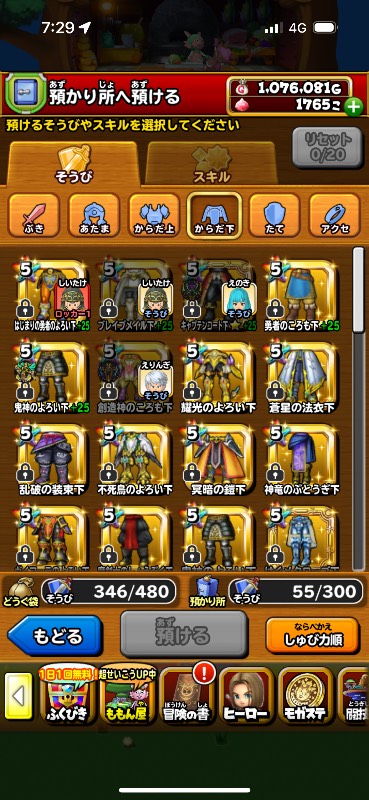Tap the green plus to add gems
The height and width of the screenshot is (800, 369).
tap(354, 107)
